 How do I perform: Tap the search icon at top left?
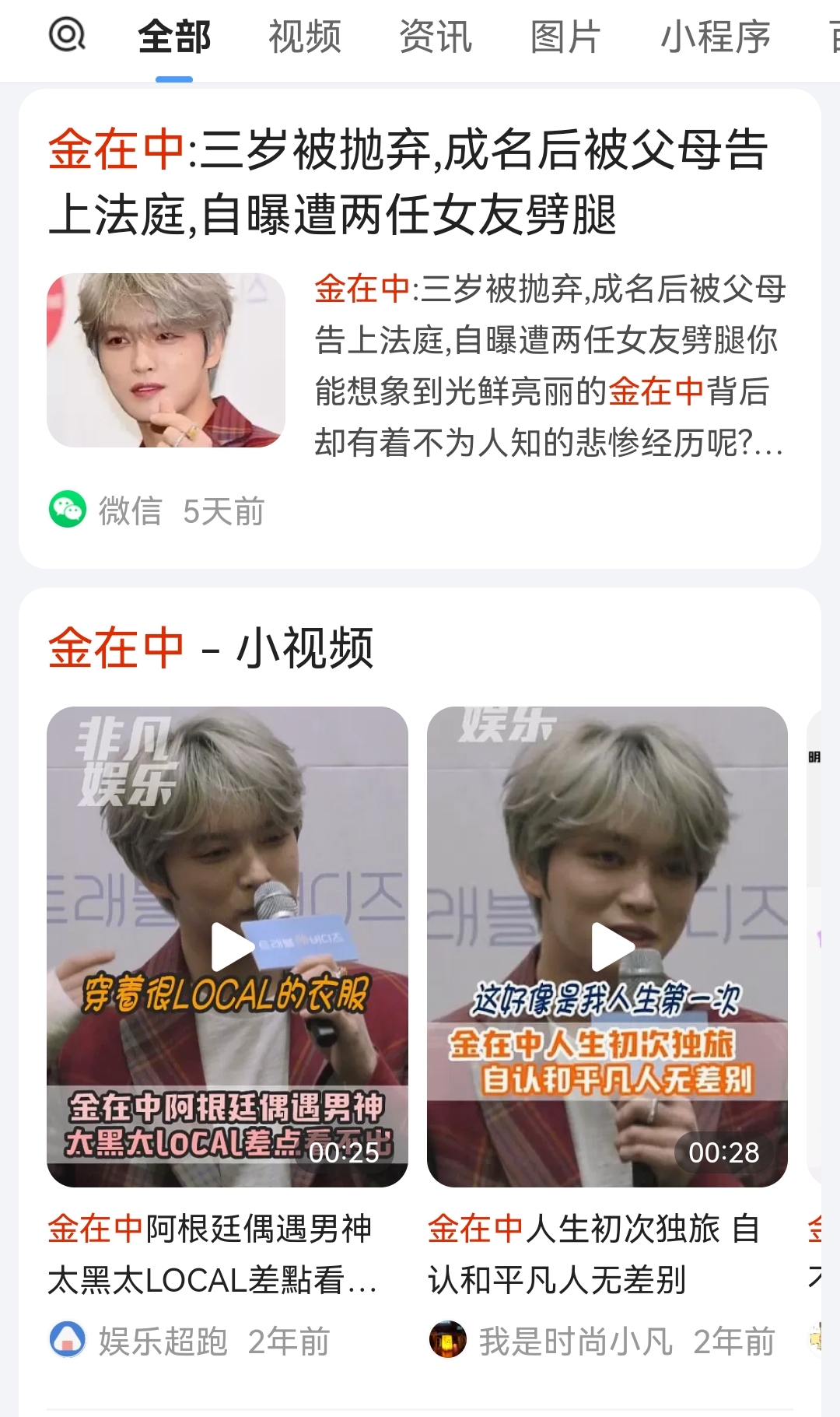pyautogui.click(x=67, y=35)
